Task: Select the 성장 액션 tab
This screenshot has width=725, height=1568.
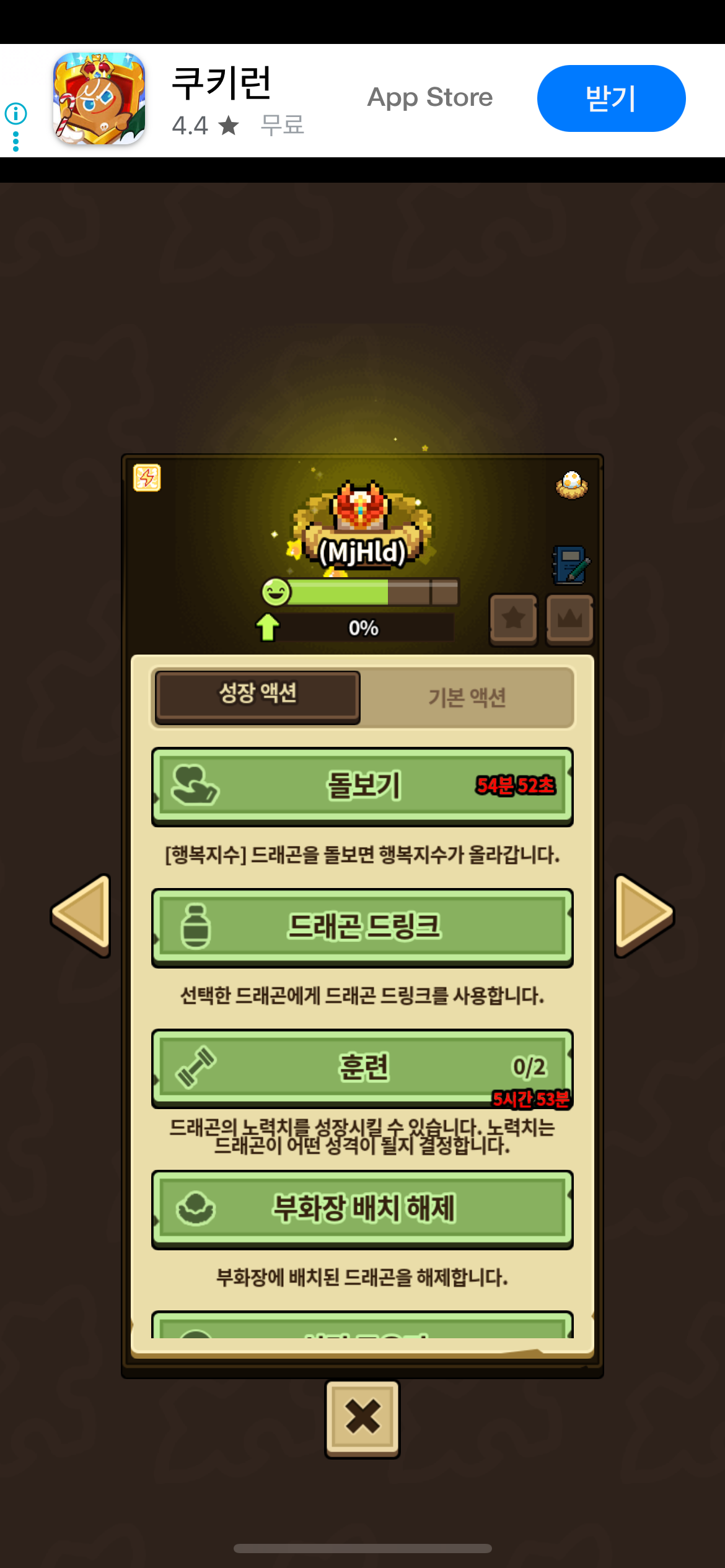Action: point(258,696)
